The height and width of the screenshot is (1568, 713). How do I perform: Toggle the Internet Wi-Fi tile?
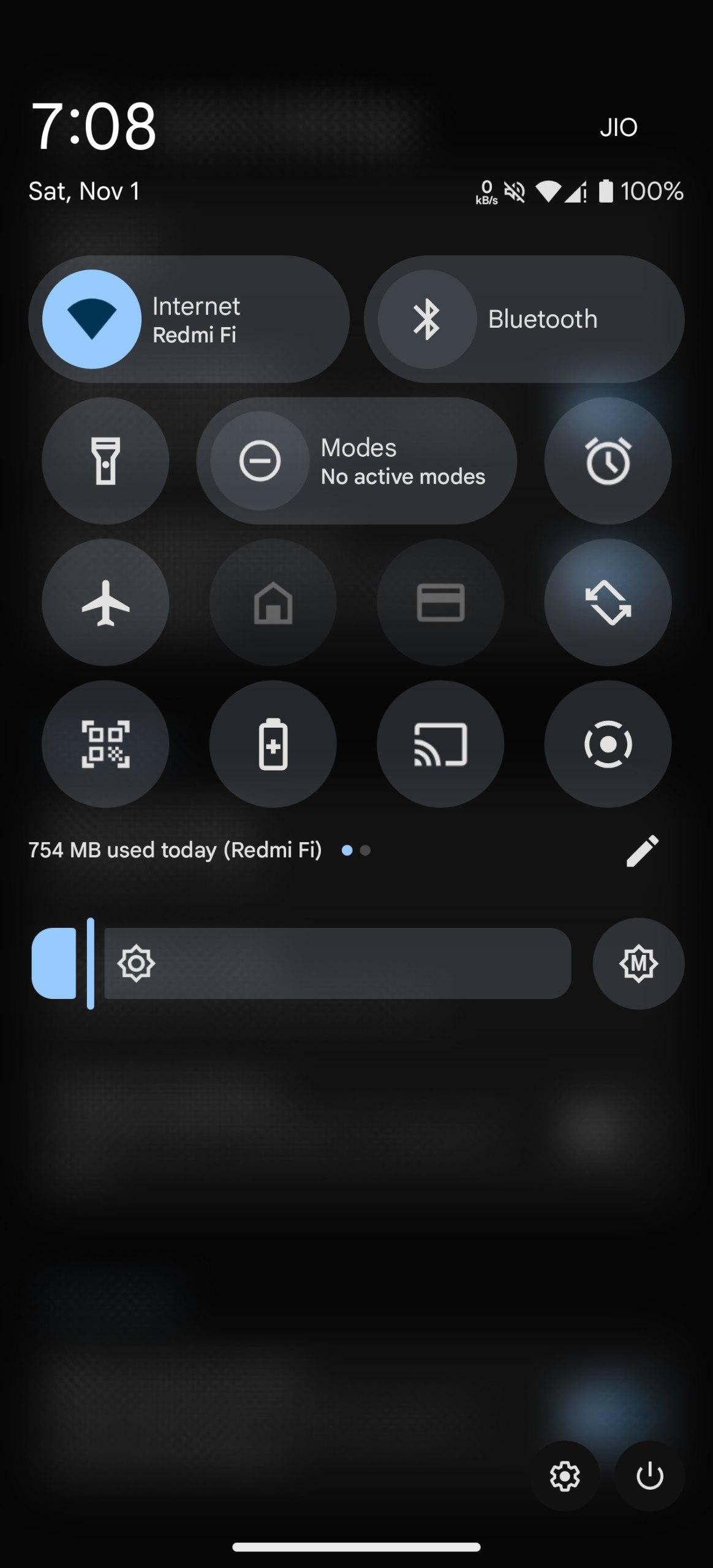point(92,319)
